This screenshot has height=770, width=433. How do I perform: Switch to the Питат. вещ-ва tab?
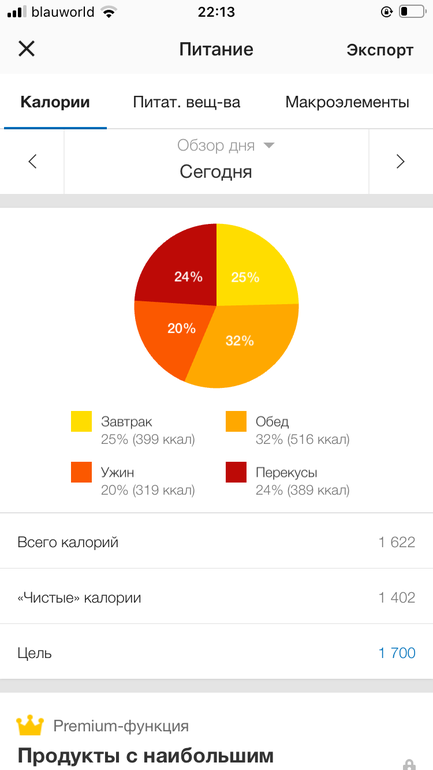pyautogui.click(x=187, y=102)
